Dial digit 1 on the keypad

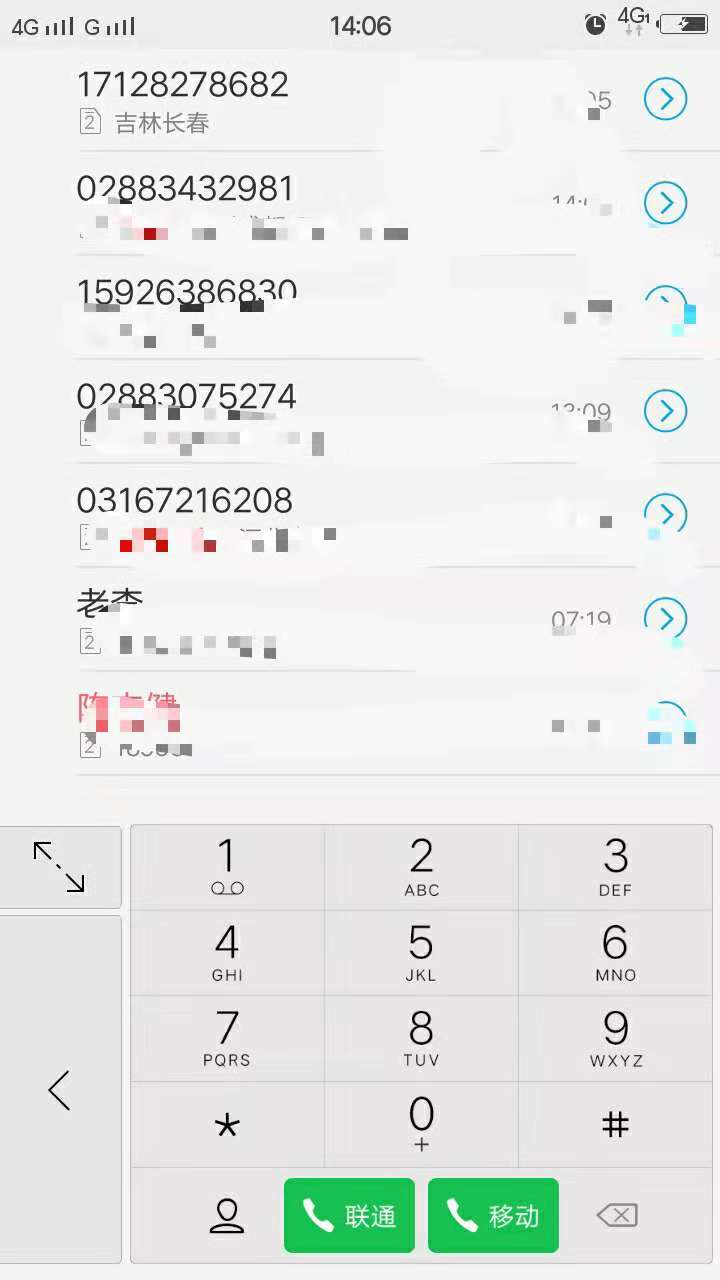(227, 867)
